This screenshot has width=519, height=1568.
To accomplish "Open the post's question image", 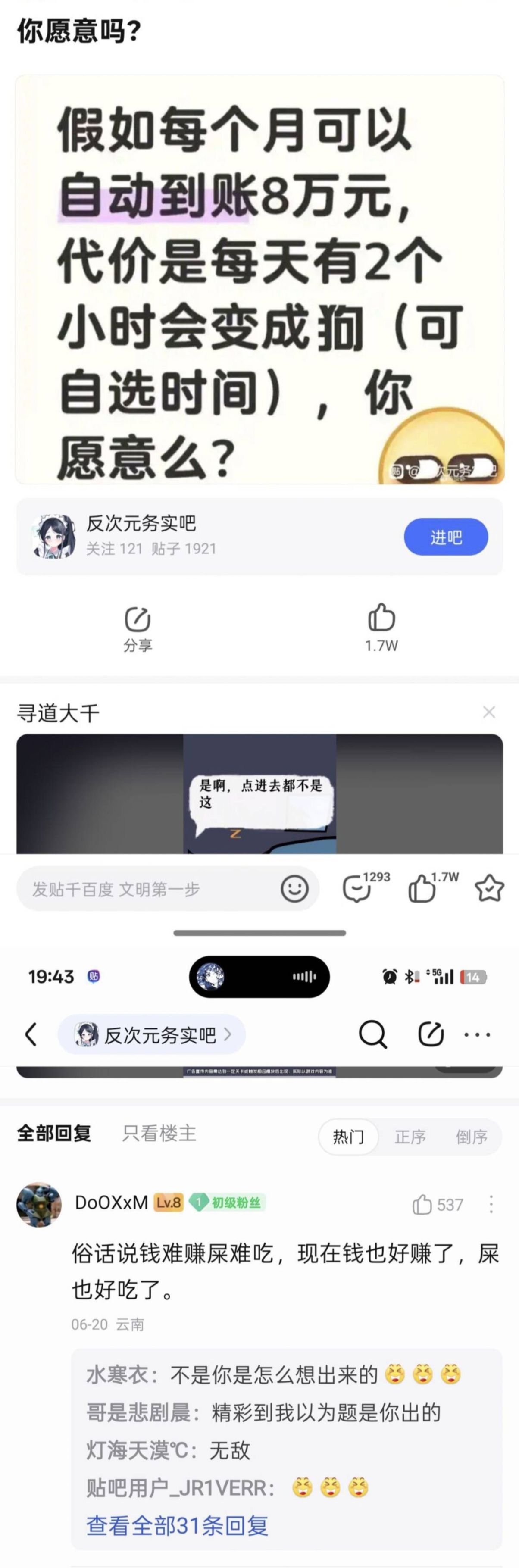I will tap(259, 280).
